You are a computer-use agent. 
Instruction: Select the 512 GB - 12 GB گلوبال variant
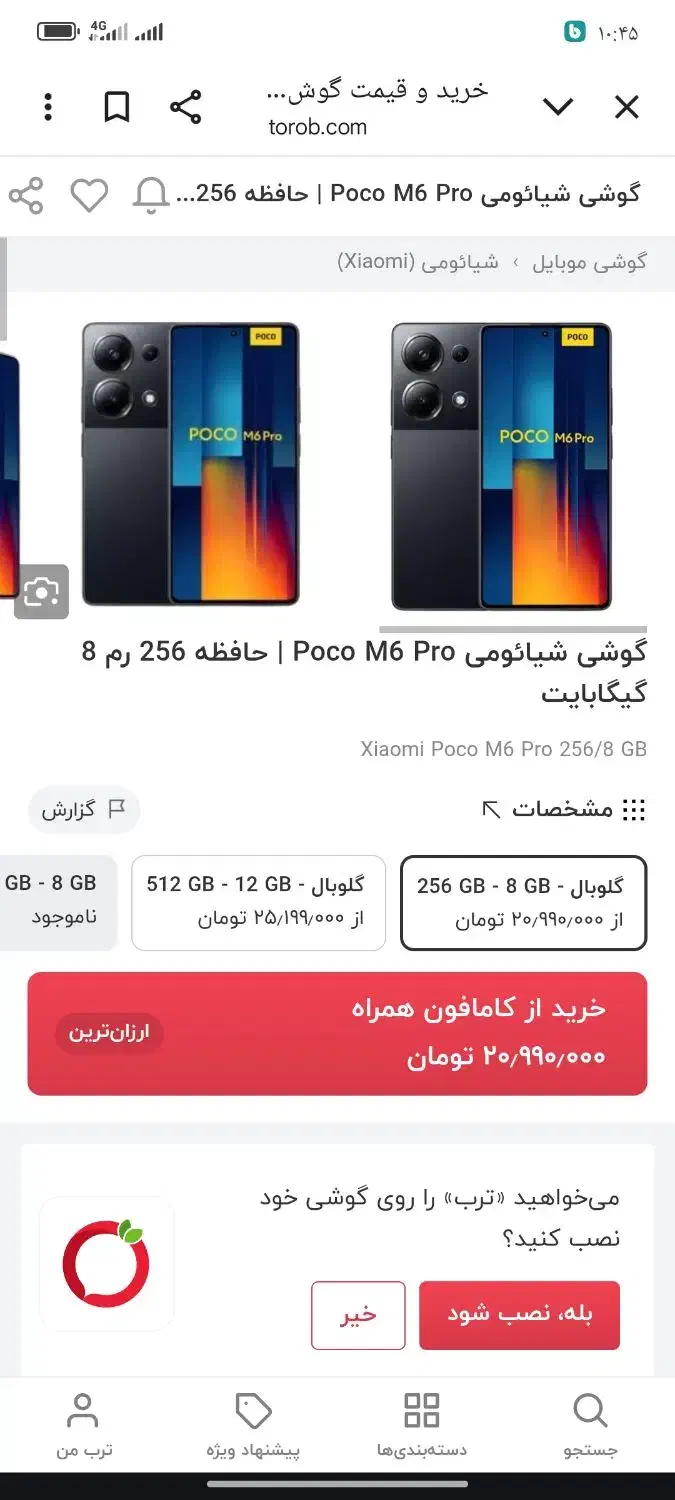coord(258,902)
